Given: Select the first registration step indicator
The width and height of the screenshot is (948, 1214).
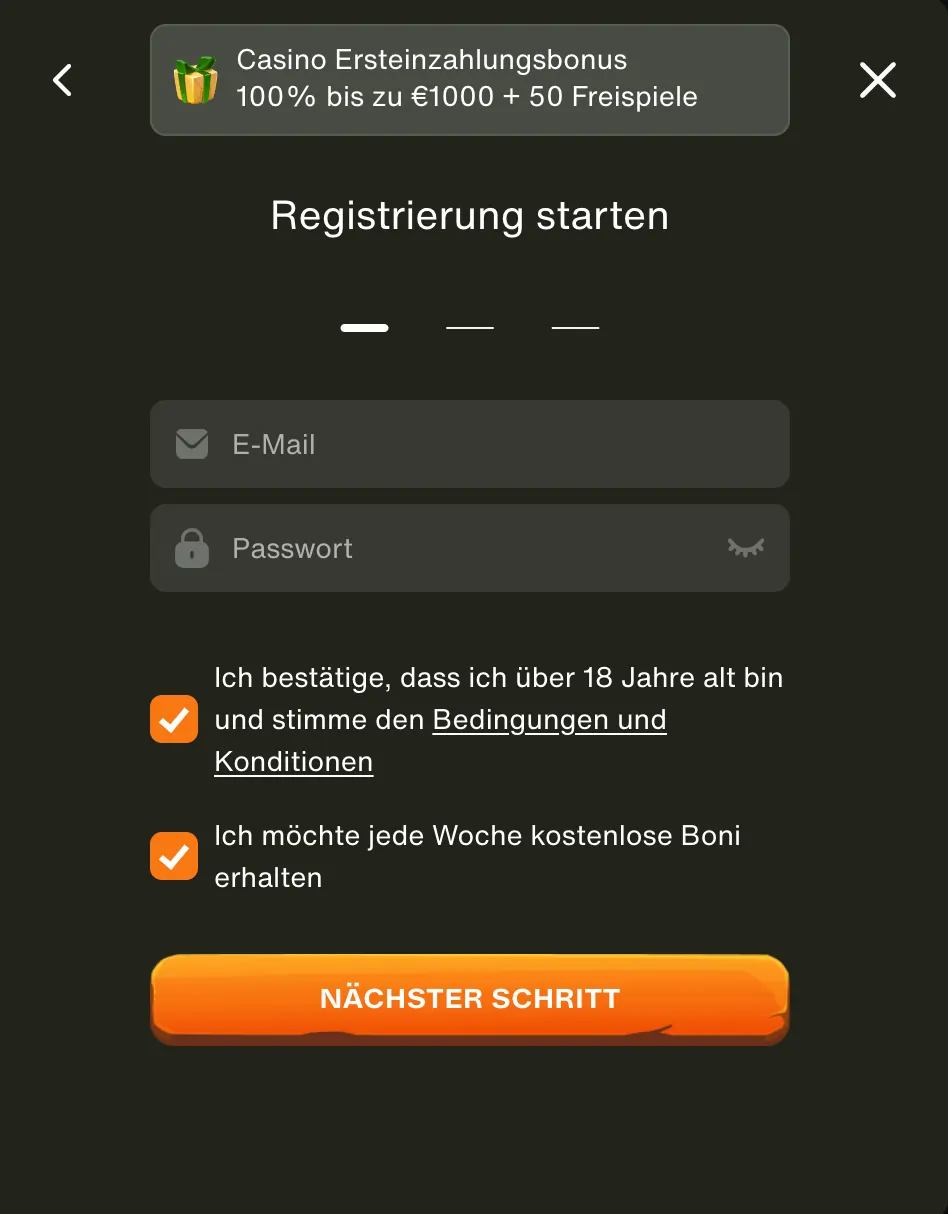Looking at the screenshot, I should pos(364,327).
